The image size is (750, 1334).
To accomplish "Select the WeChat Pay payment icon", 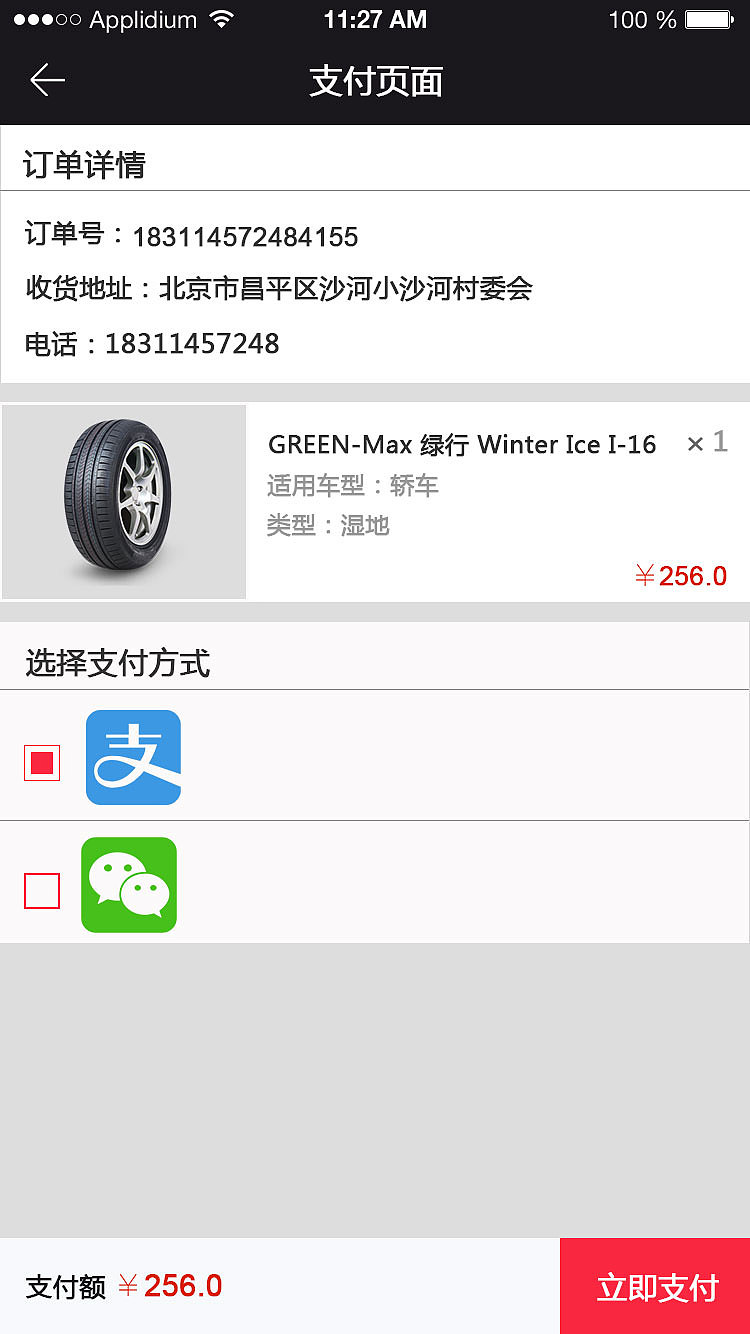I will click(129, 884).
